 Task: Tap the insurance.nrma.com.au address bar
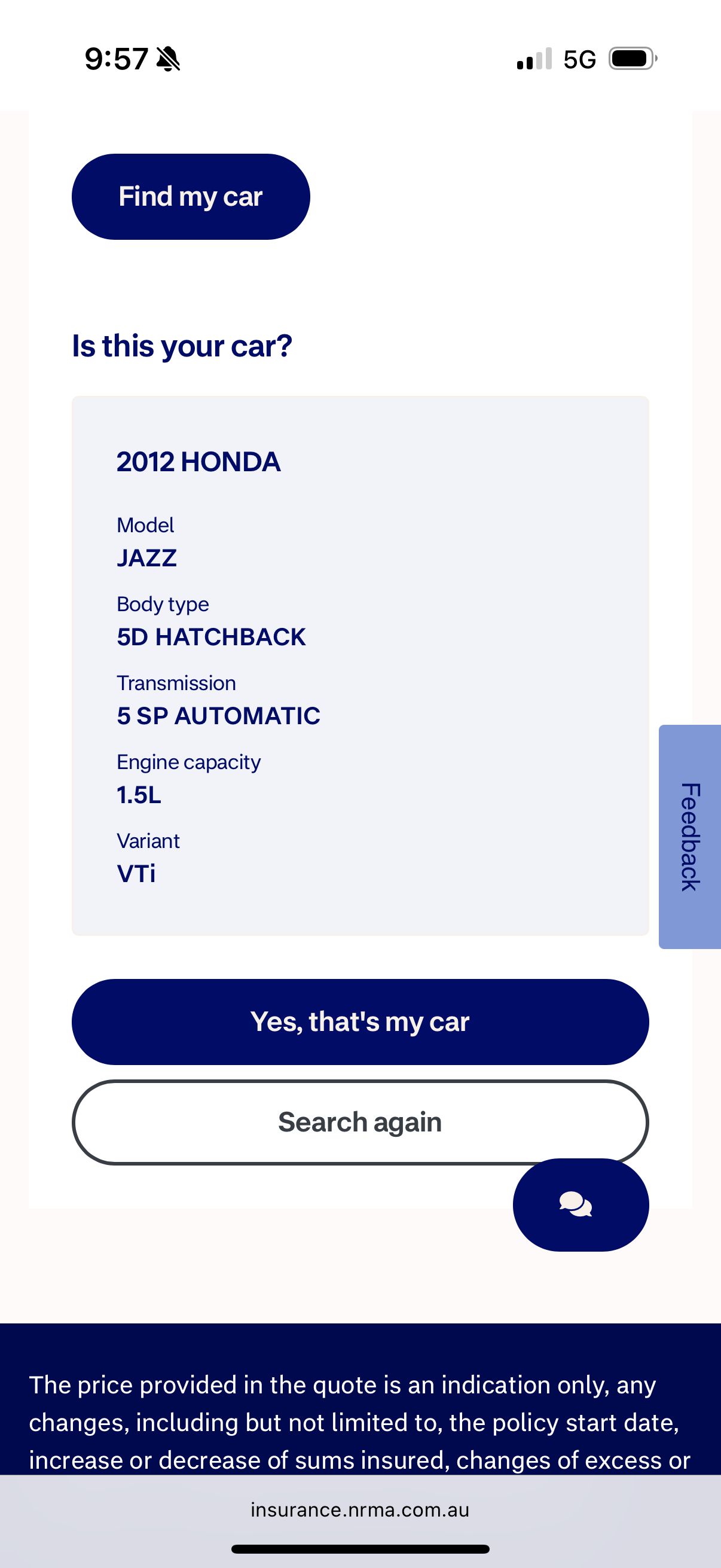pos(360,1510)
